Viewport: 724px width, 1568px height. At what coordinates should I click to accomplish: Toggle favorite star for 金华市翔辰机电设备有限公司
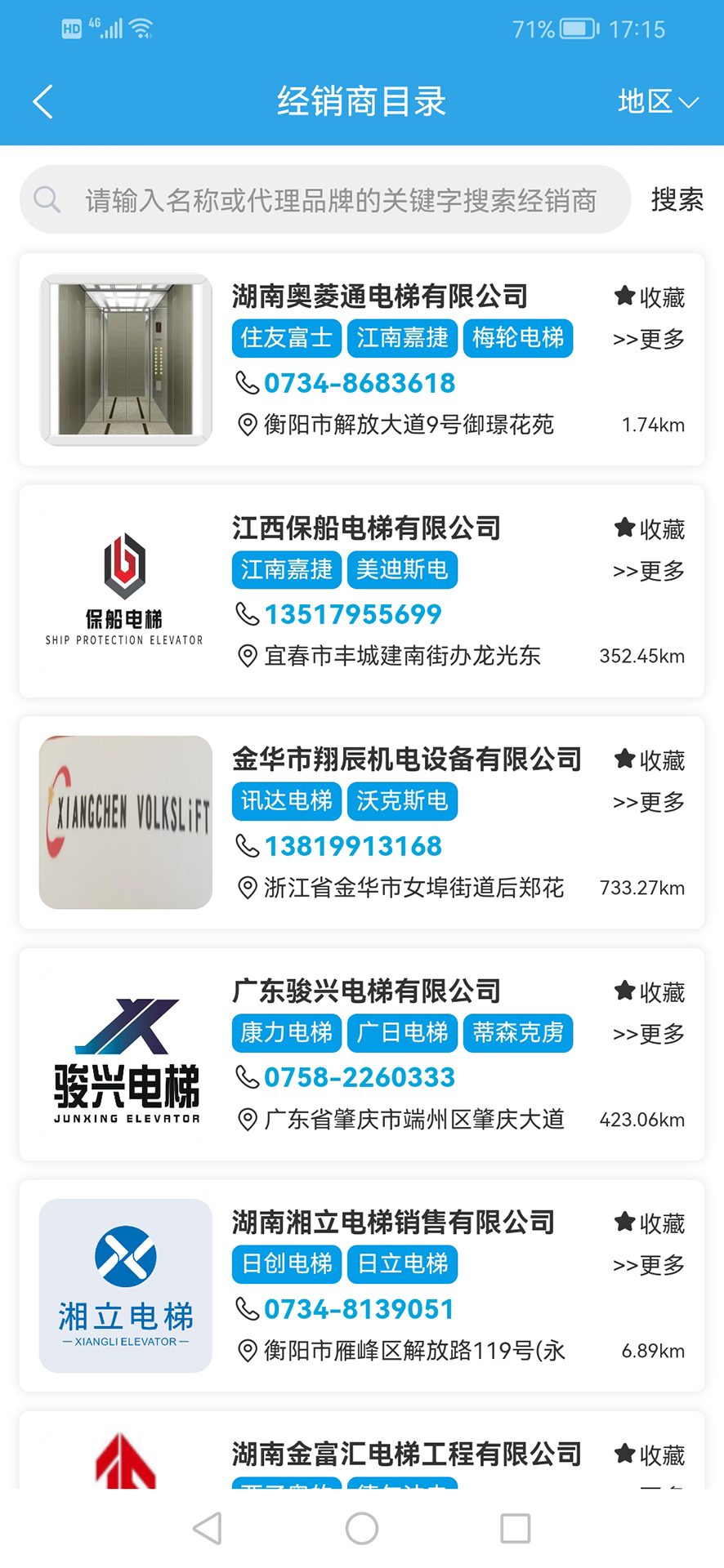(x=624, y=759)
